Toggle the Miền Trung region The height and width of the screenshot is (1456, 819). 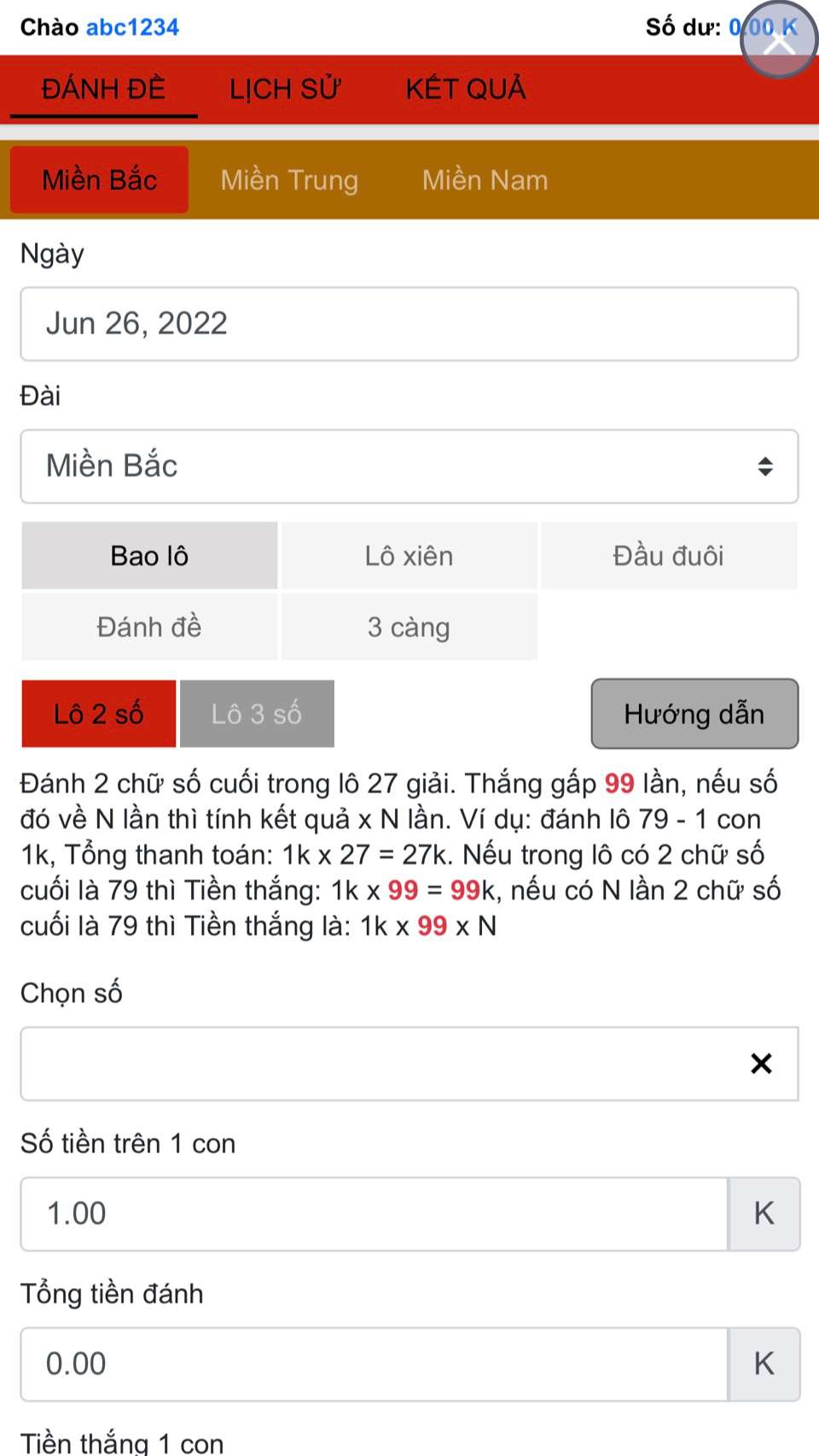coord(290,180)
